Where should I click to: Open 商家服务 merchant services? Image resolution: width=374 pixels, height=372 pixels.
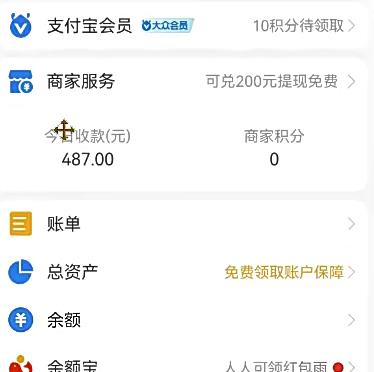click(183, 81)
